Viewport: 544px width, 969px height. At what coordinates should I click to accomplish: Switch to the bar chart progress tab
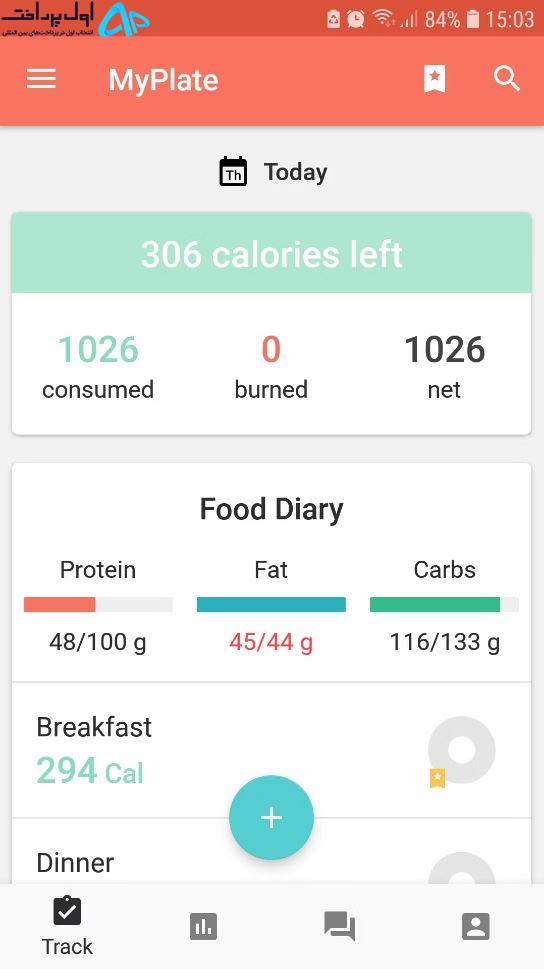point(203,926)
